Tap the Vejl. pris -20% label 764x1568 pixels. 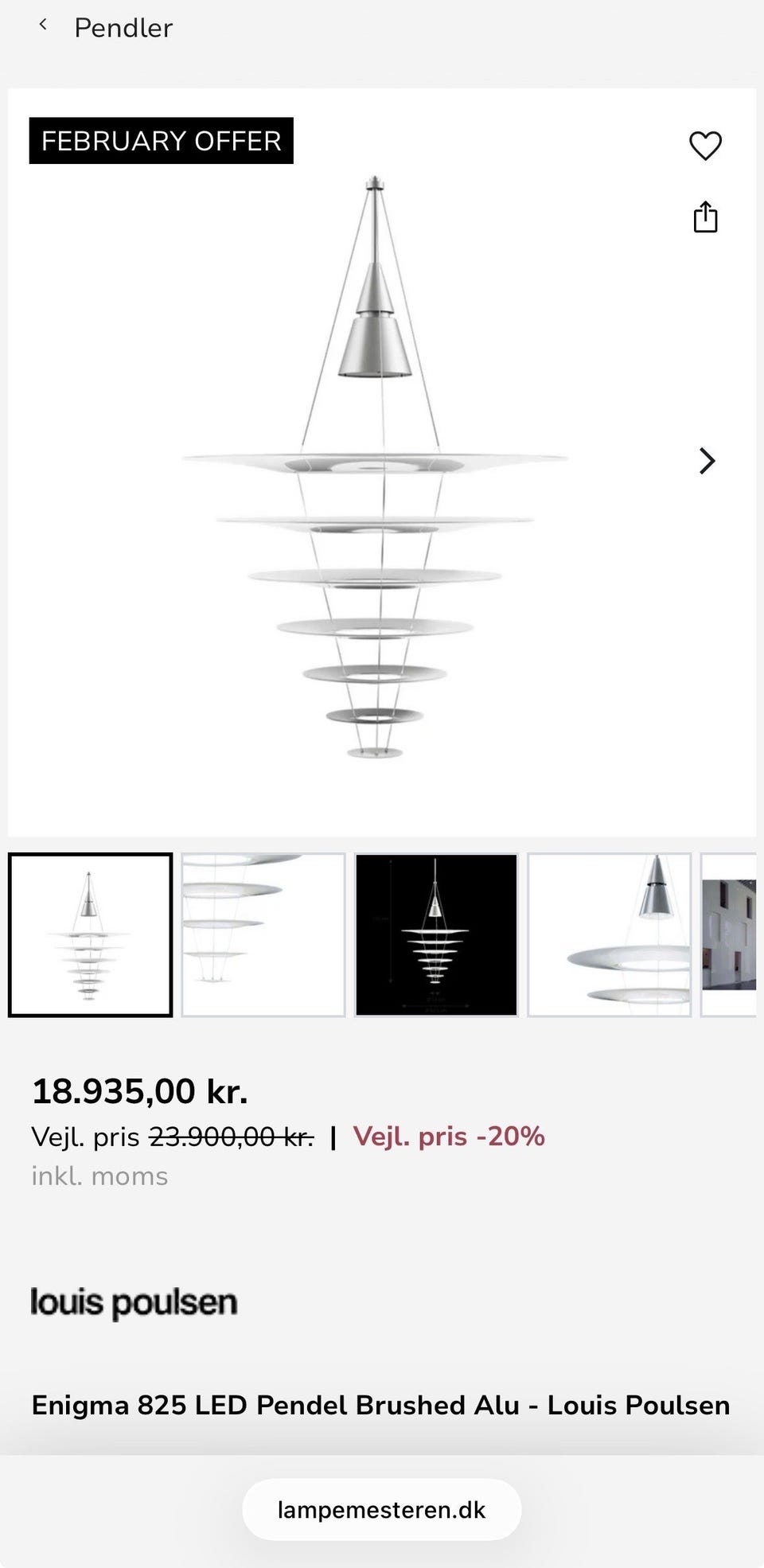[448, 1137]
